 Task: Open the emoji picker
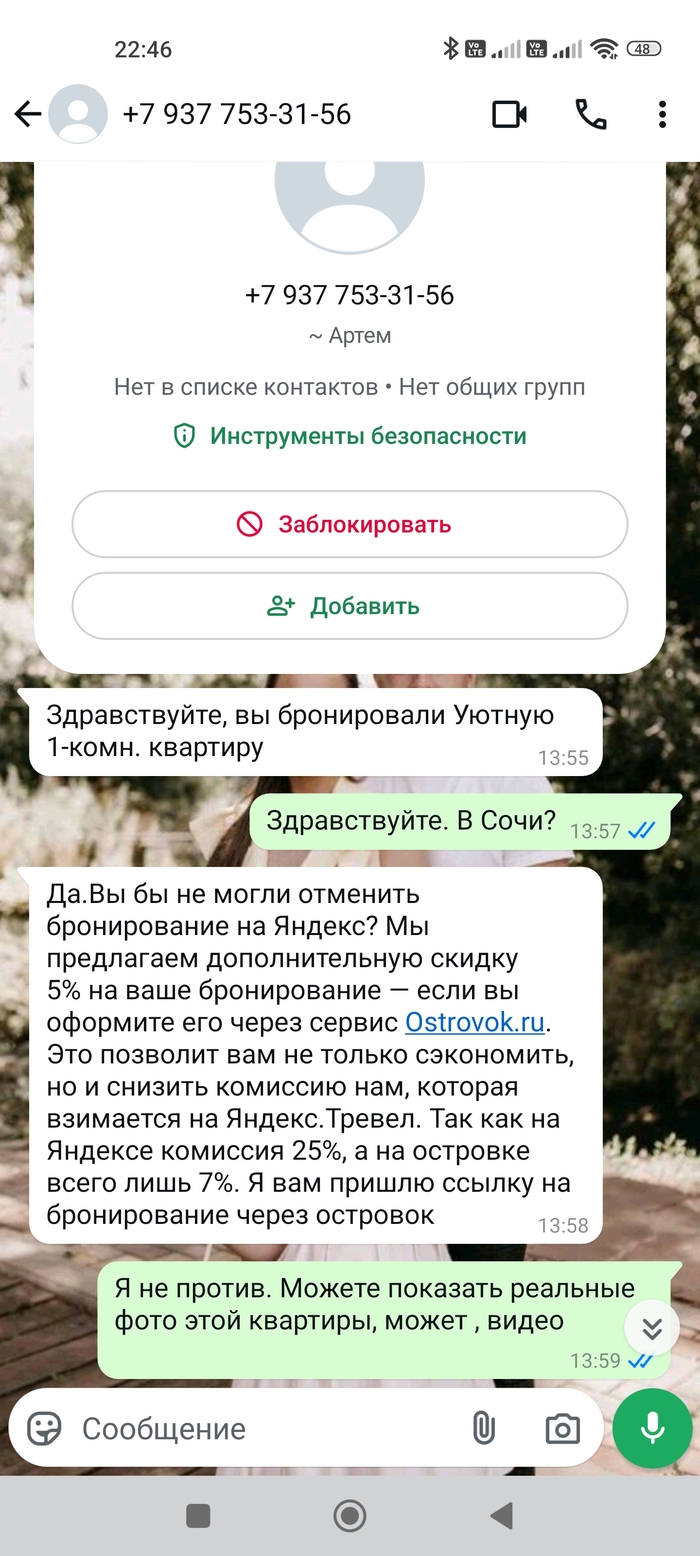44,1429
